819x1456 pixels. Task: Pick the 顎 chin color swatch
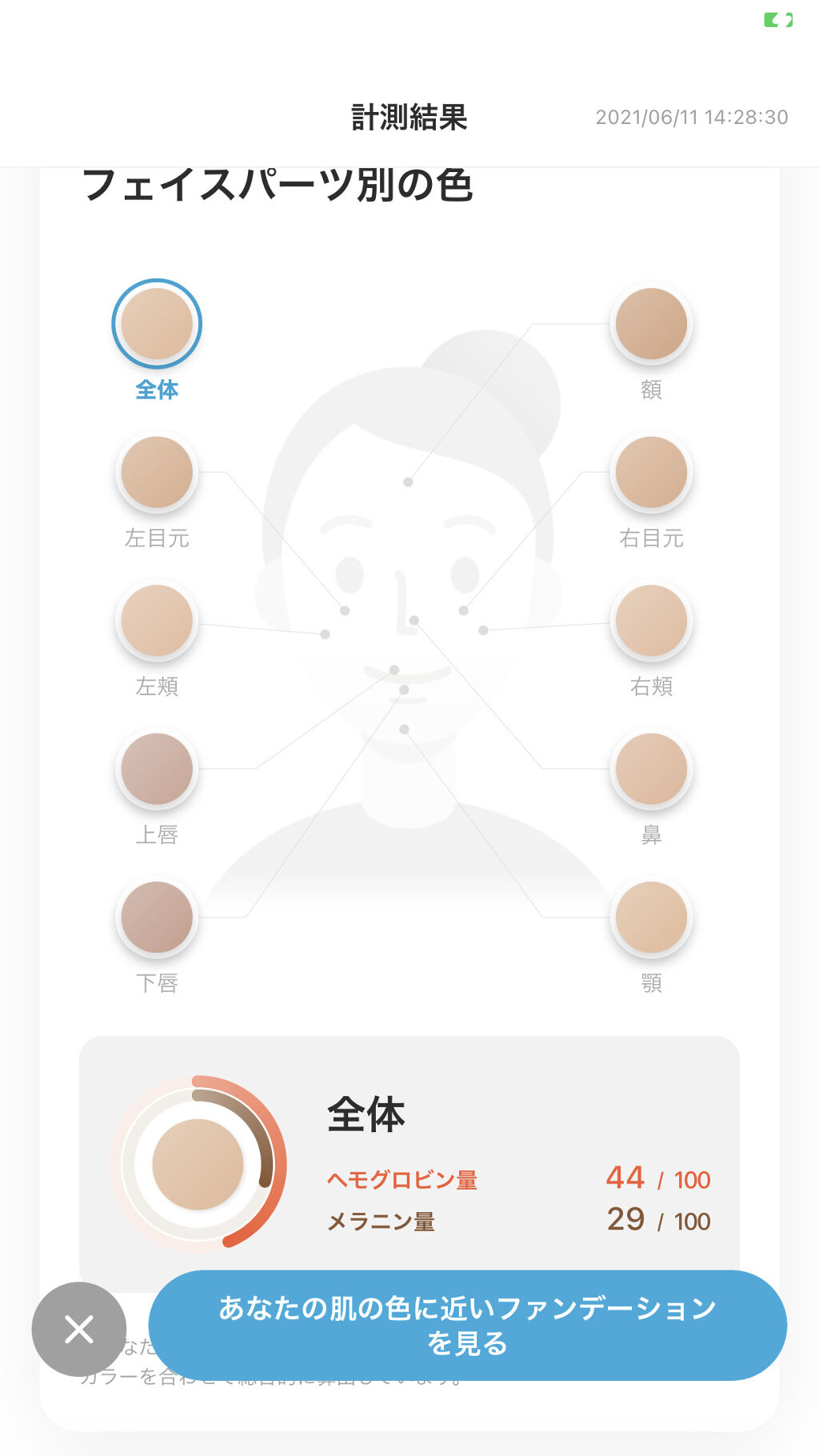(x=651, y=918)
